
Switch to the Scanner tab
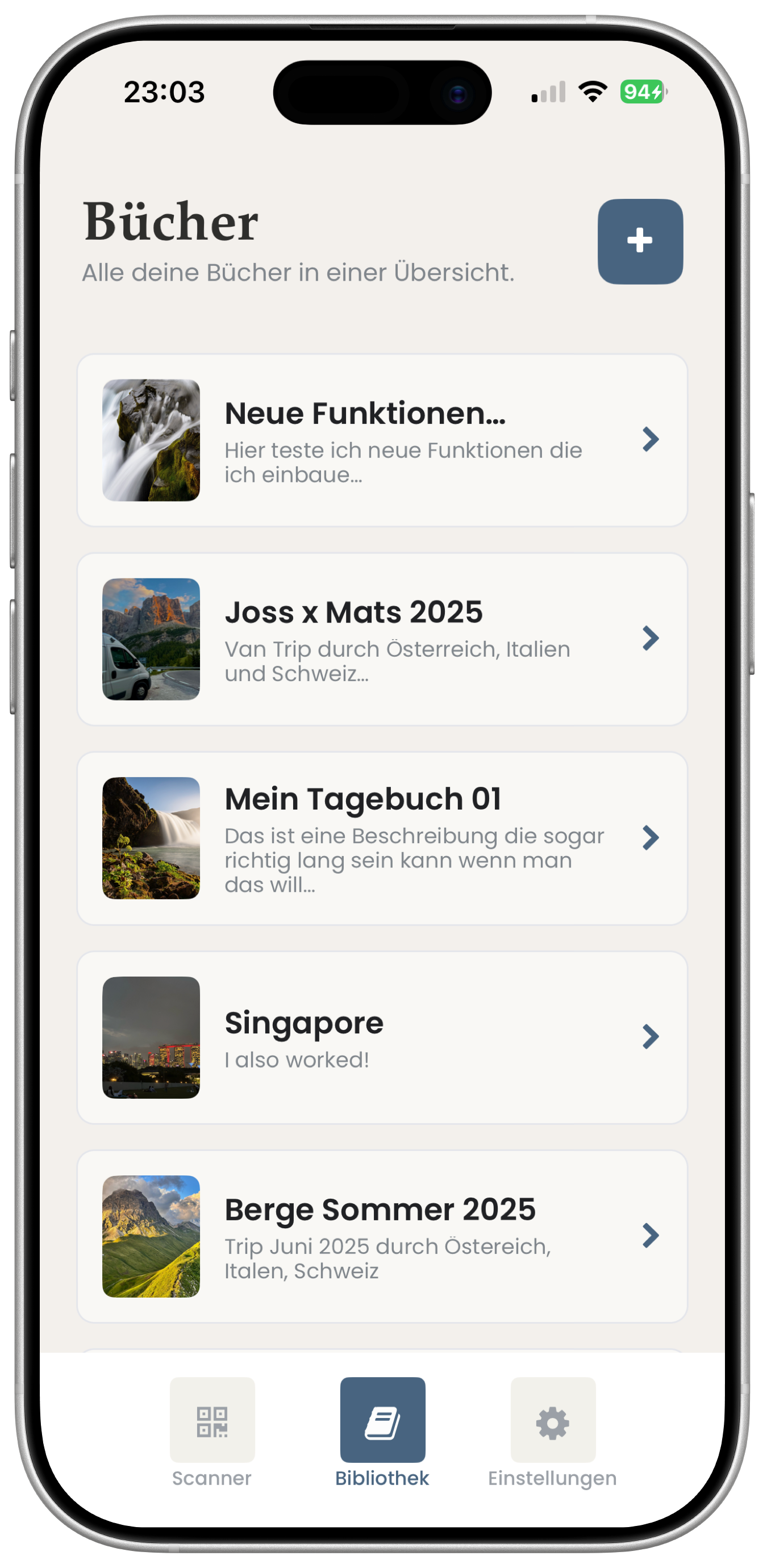tap(212, 1432)
